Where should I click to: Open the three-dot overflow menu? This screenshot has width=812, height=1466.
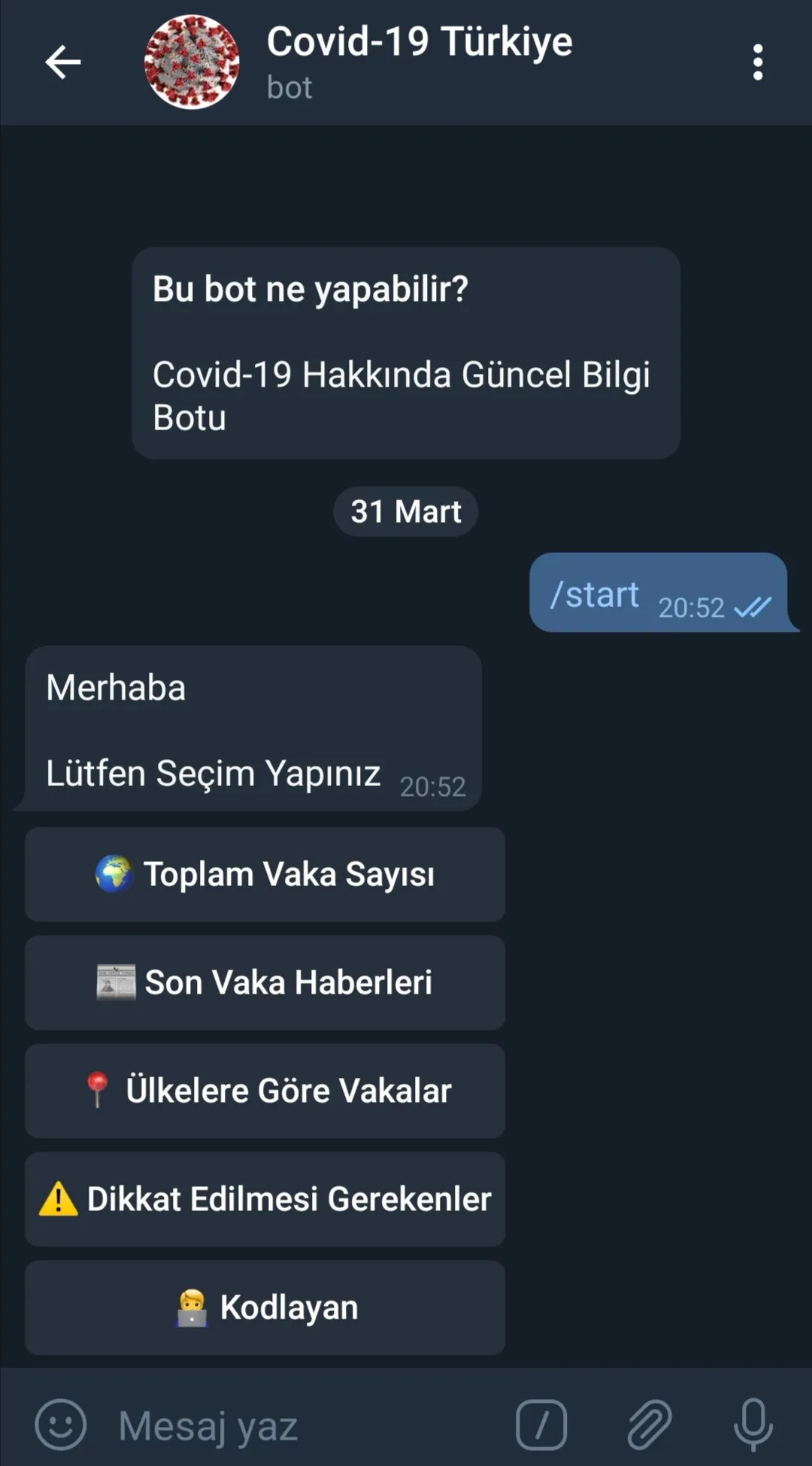coord(757,62)
